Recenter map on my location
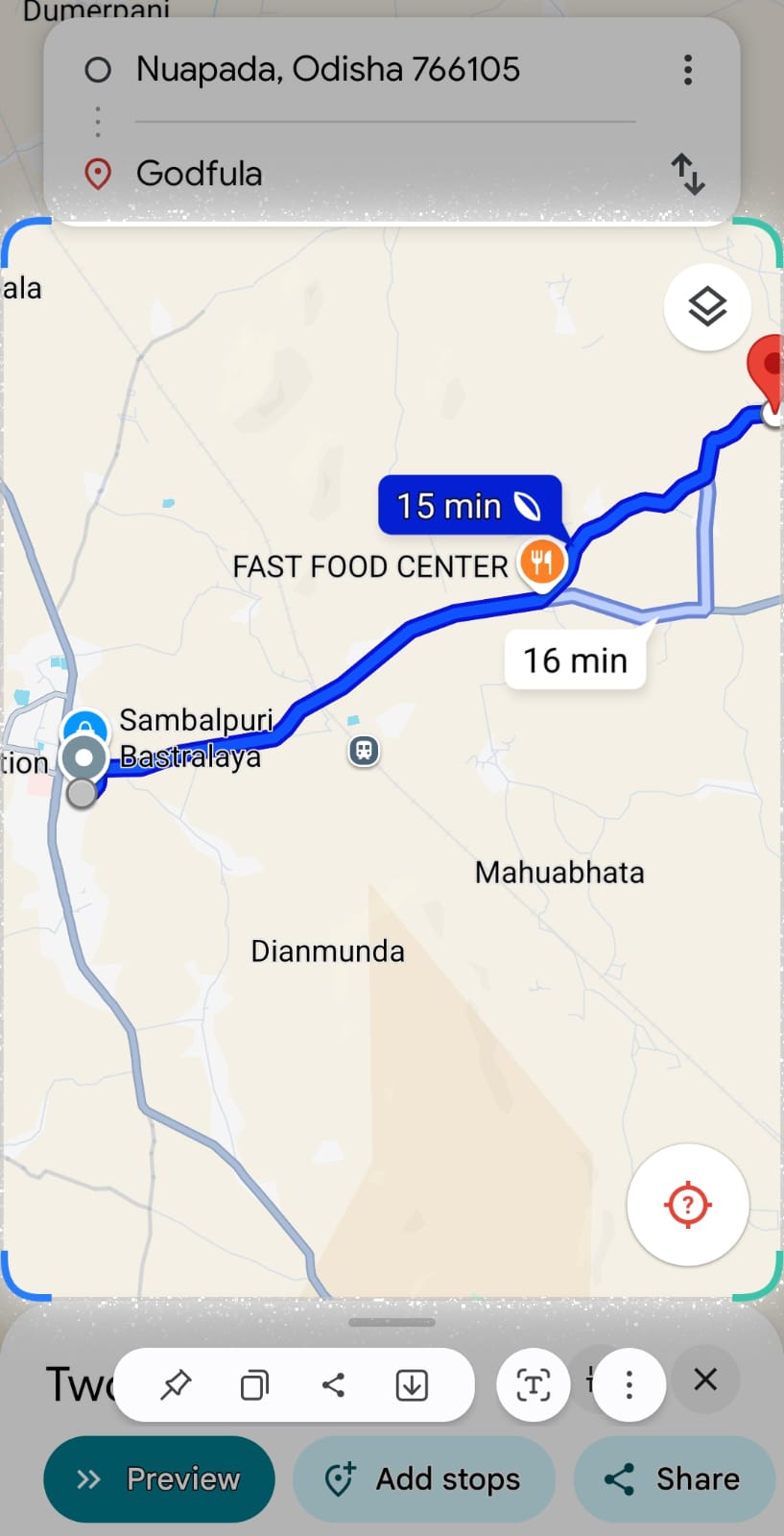This screenshot has height=1536, width=784. pyautogui.click(x=687, y=1204)
